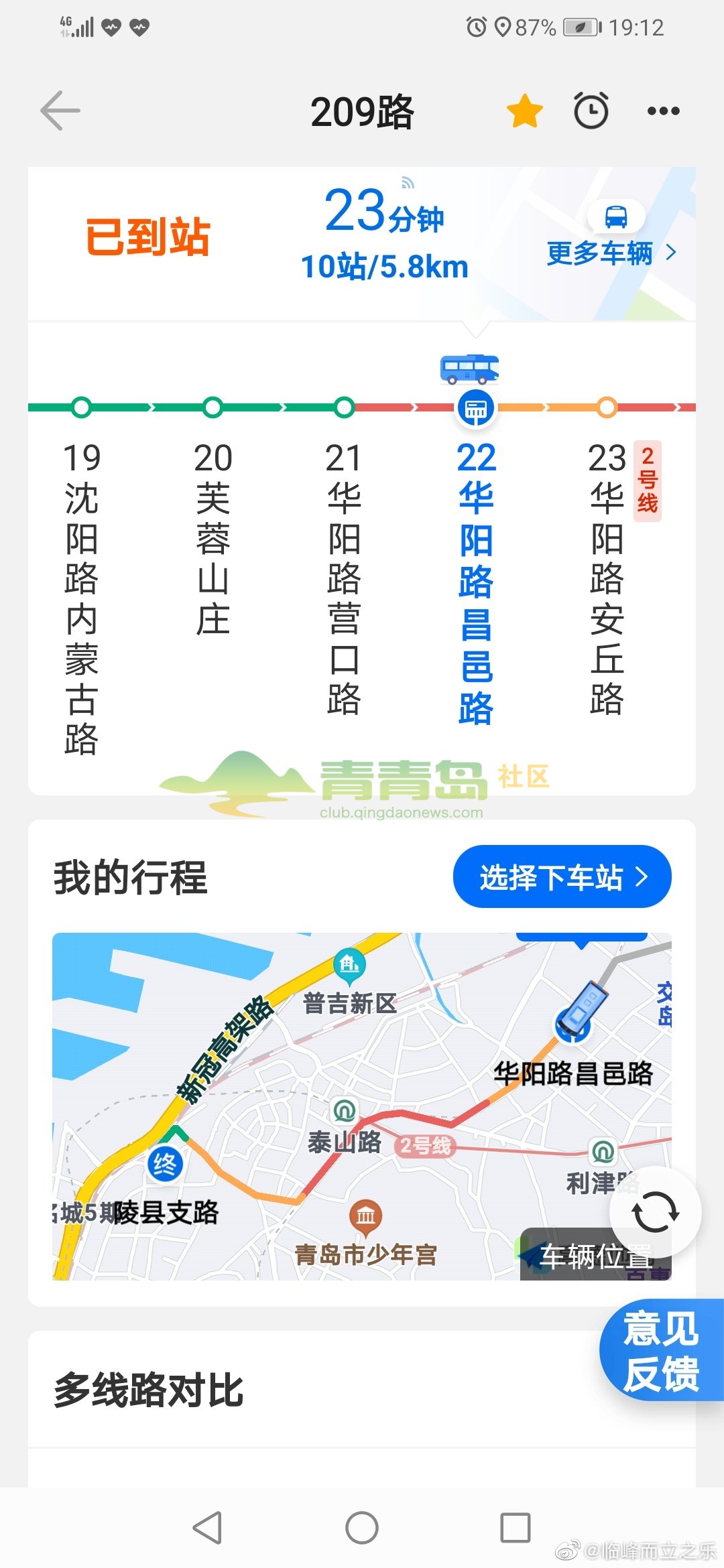Open recent apps from navigation bar

tap(516, 1528)
